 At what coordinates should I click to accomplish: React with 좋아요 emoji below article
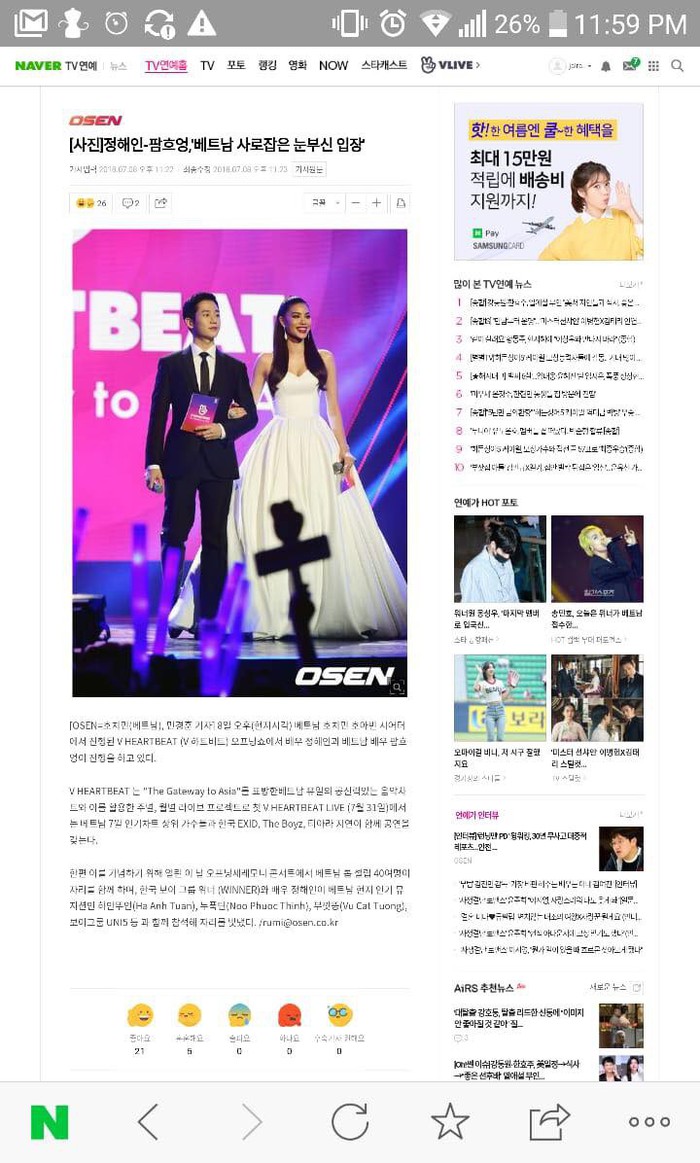pos(140,1017)
